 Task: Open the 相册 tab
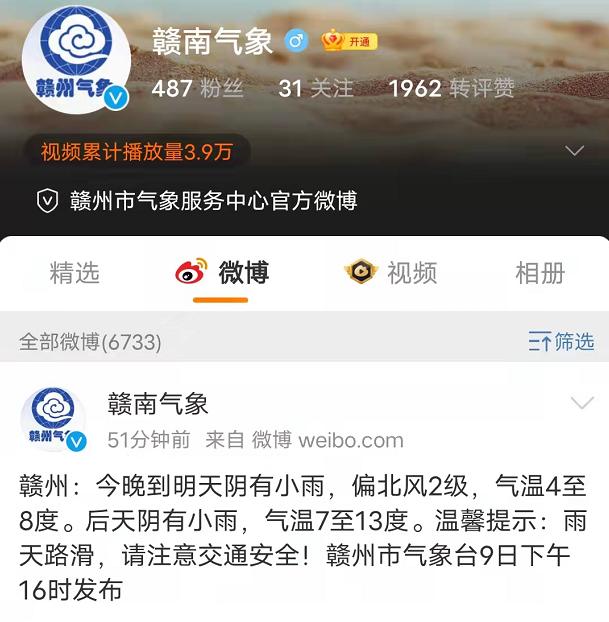point(540,272)
